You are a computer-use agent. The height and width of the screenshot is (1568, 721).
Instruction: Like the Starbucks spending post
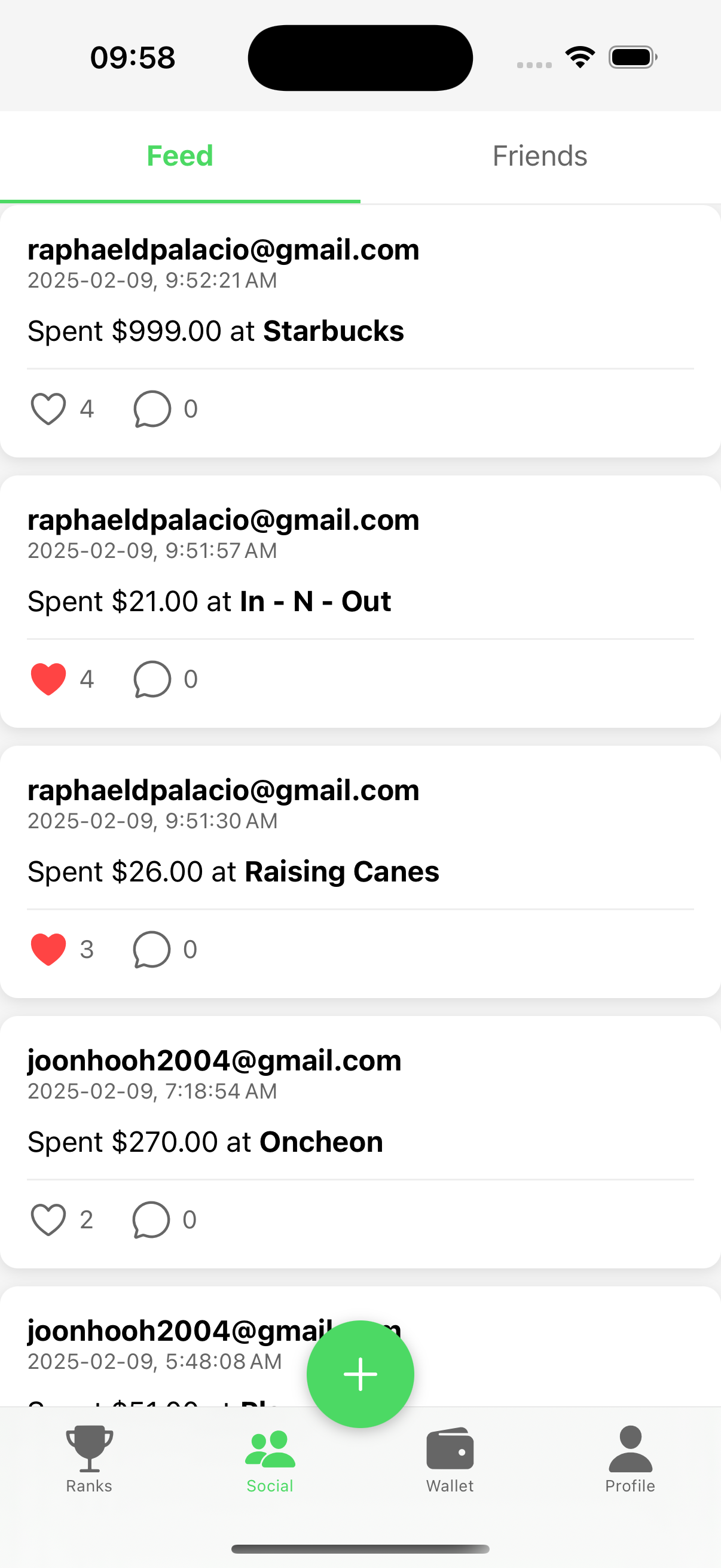click(x=48, y=408)
